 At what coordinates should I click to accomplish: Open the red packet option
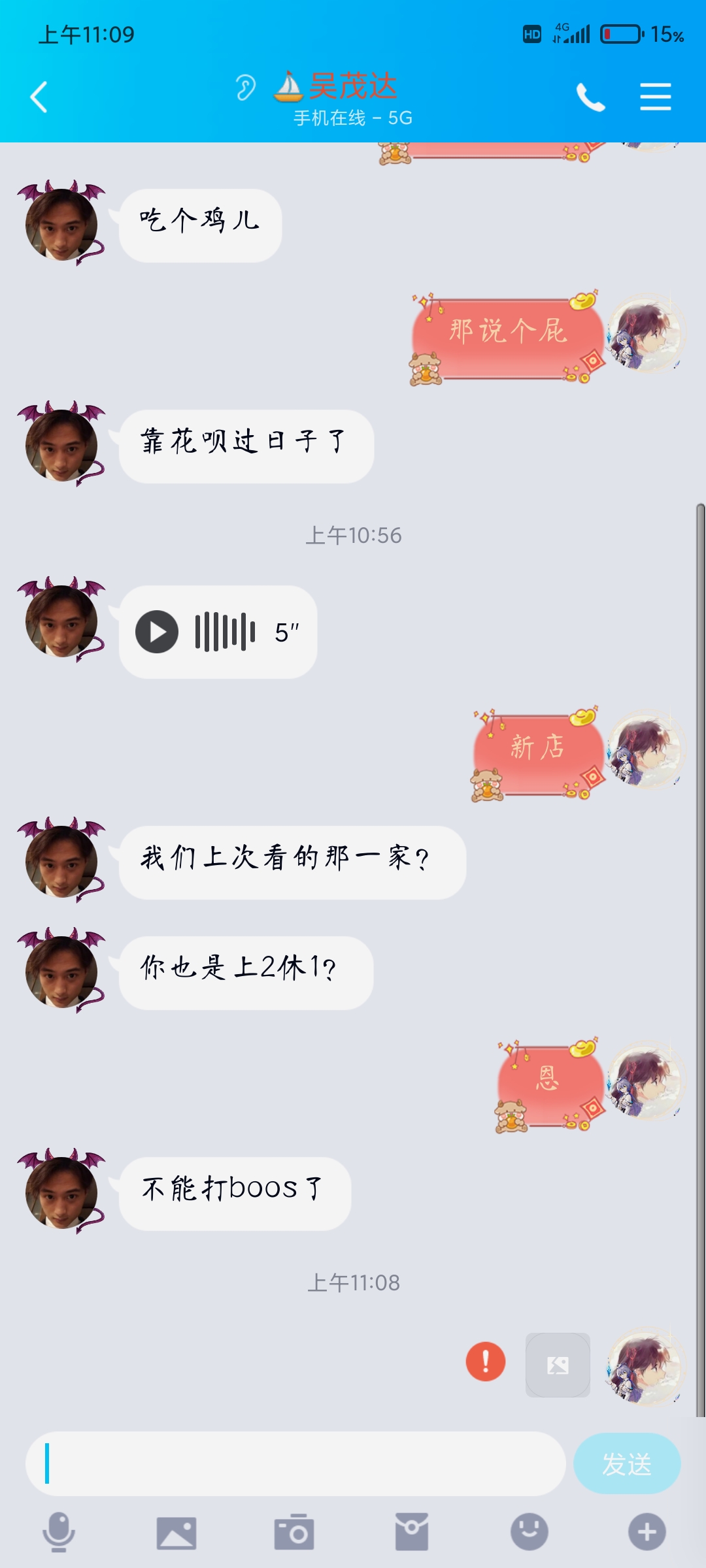tap(412, 1532)
